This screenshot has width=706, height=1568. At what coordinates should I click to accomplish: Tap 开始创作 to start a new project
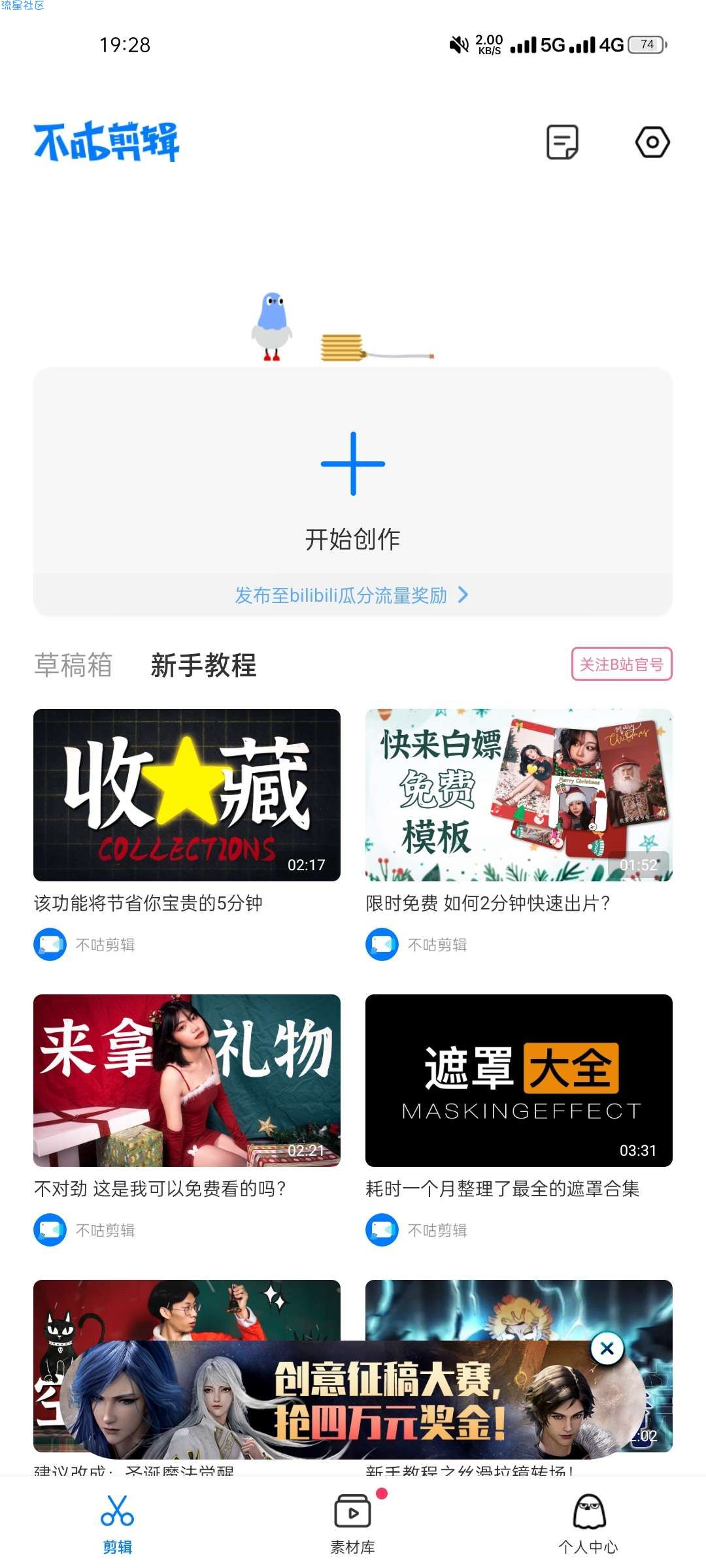353,490
